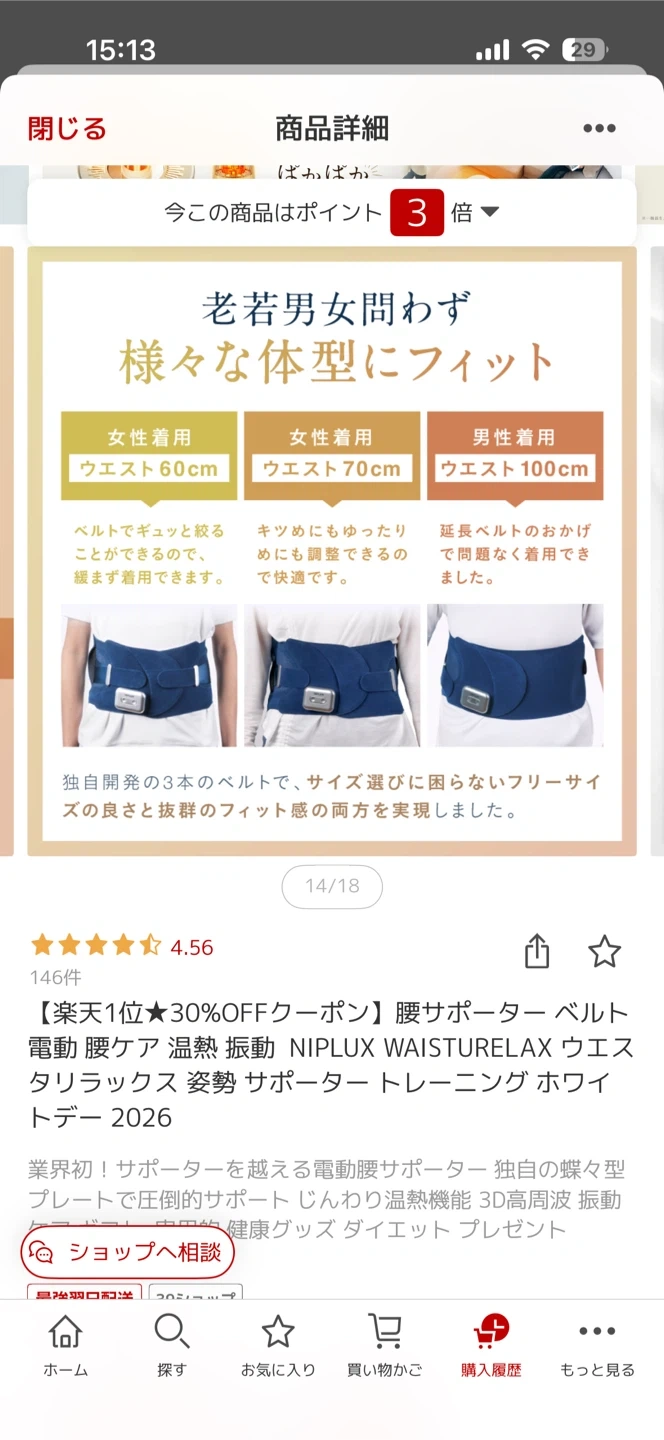Switch to the 購入履歴 tab
Screen dimensions: 664x1440
pyautogui.click(x=491, y=1346)
